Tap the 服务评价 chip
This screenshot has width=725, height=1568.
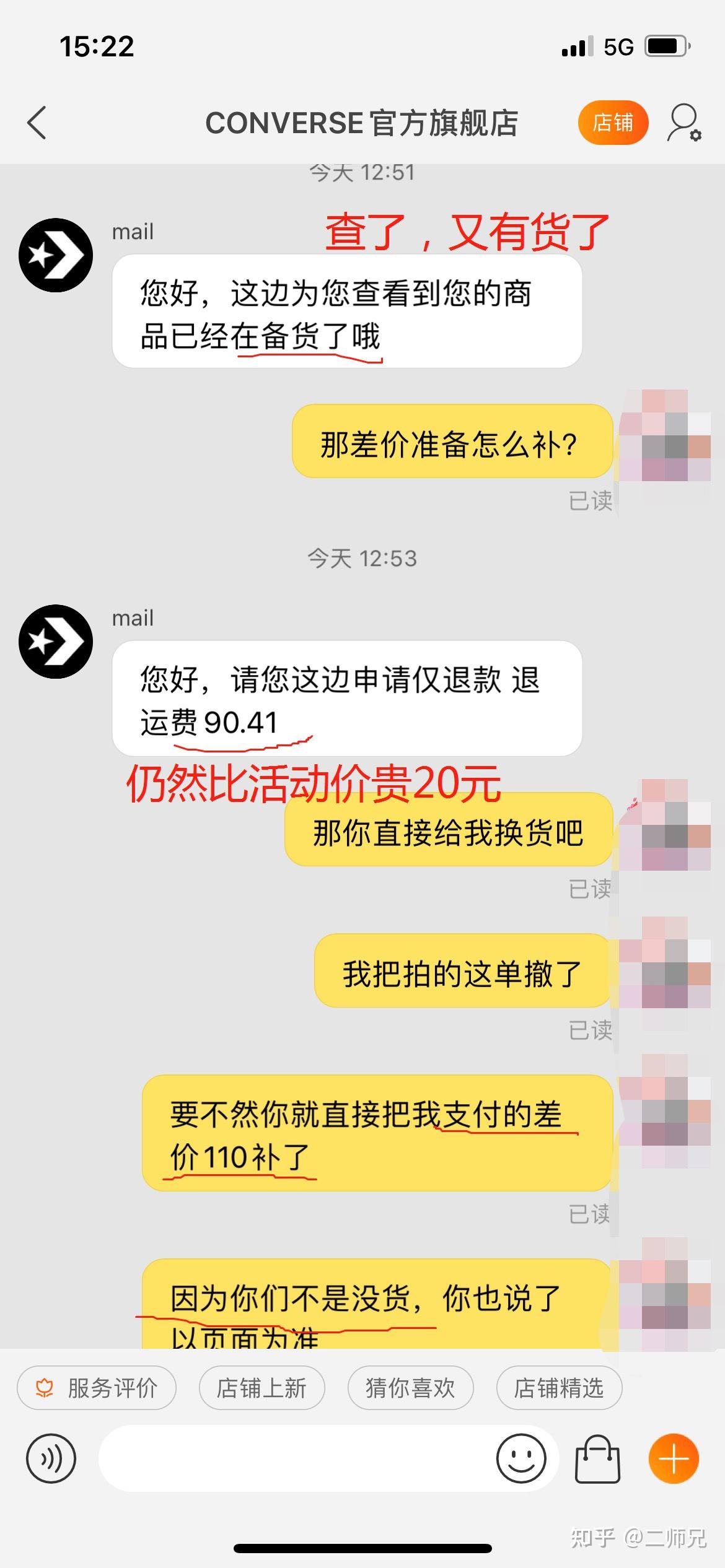[97, 1388]
